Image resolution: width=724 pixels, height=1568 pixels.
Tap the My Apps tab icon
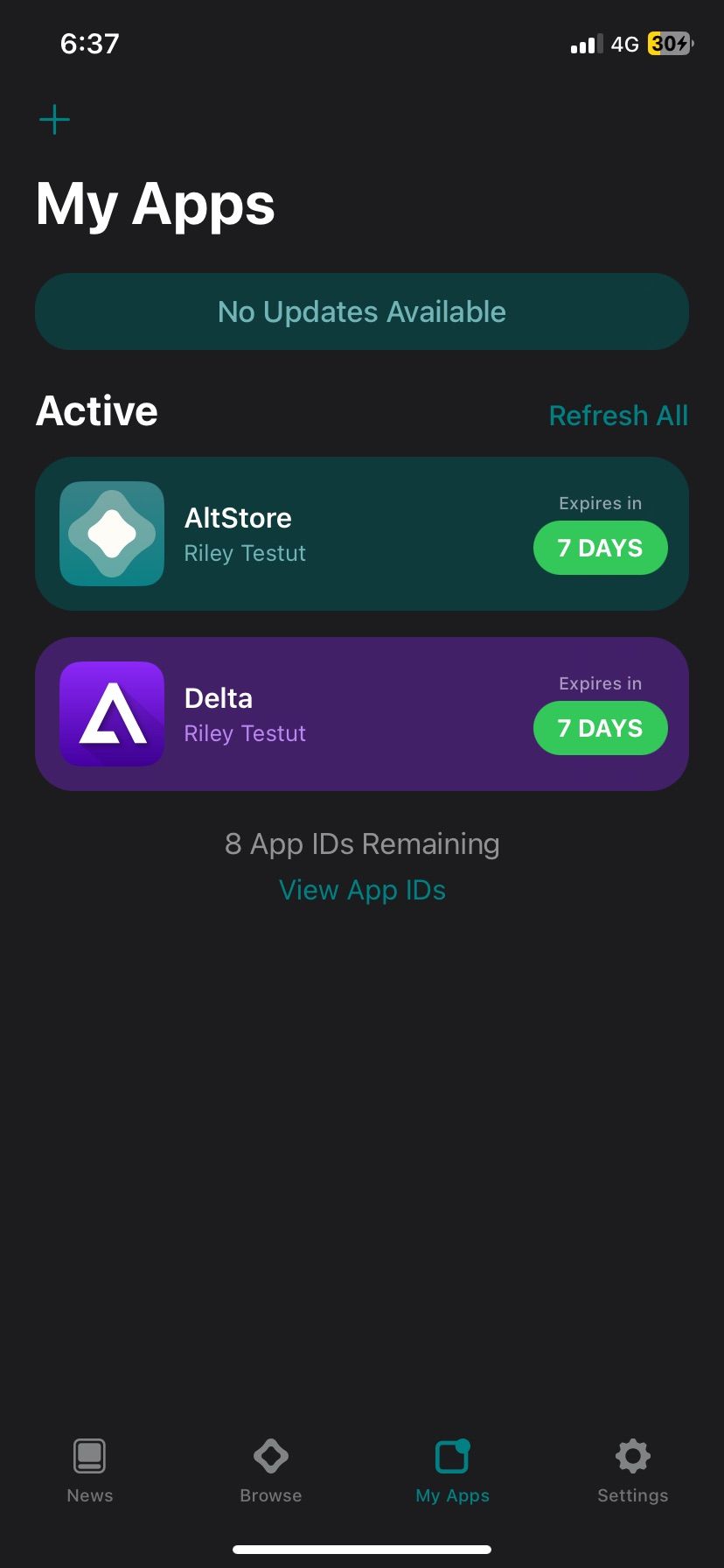[x=452, y=1455]
